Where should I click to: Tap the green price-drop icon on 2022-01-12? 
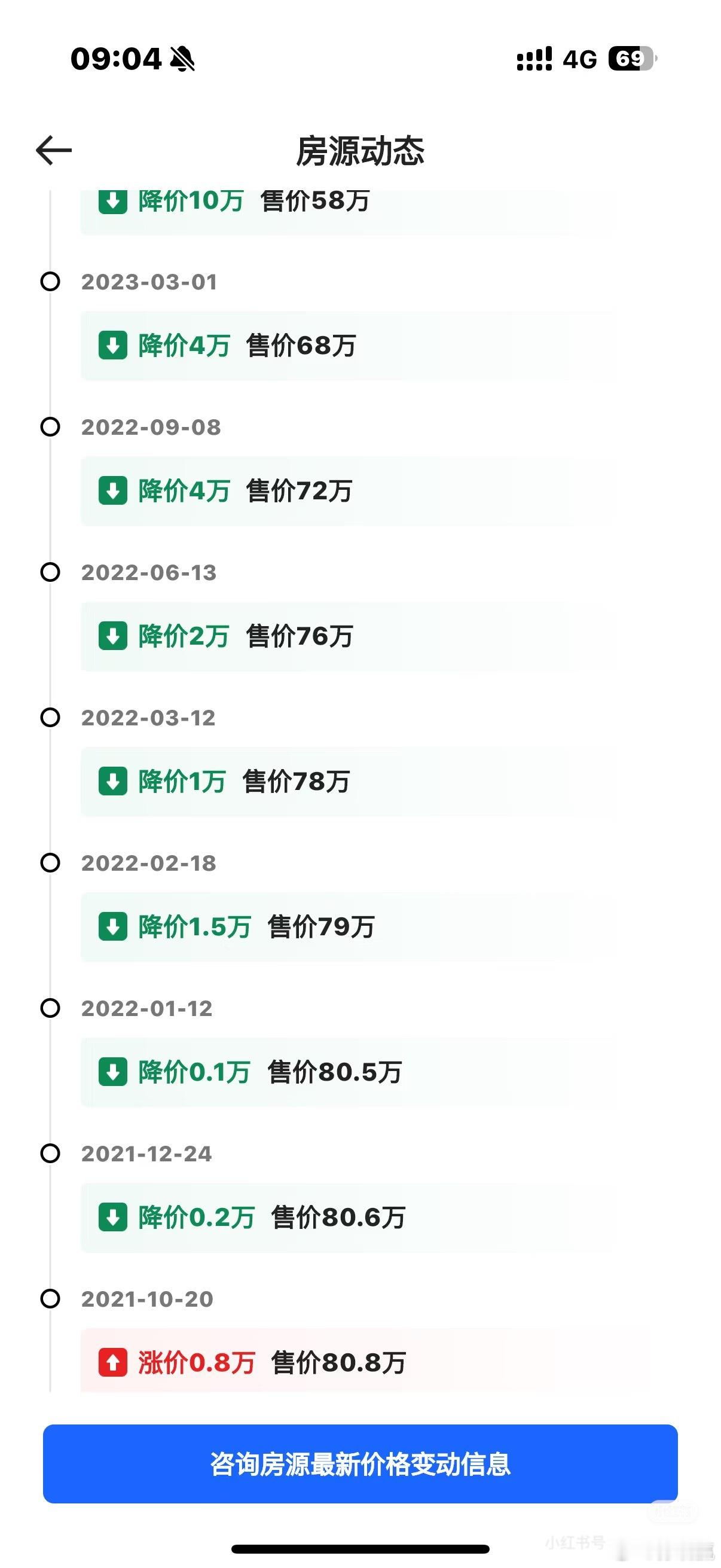(x=113, y=1072)
